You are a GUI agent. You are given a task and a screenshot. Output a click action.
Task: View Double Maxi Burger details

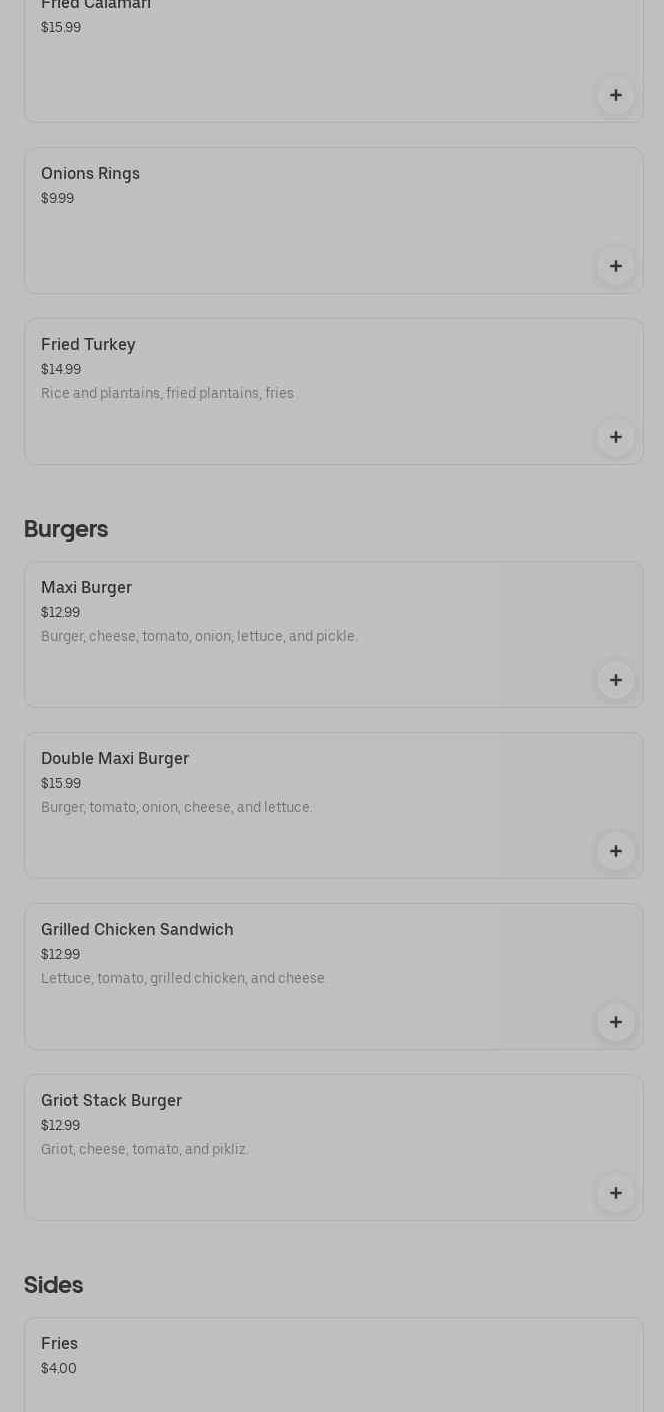click(300, 805)
